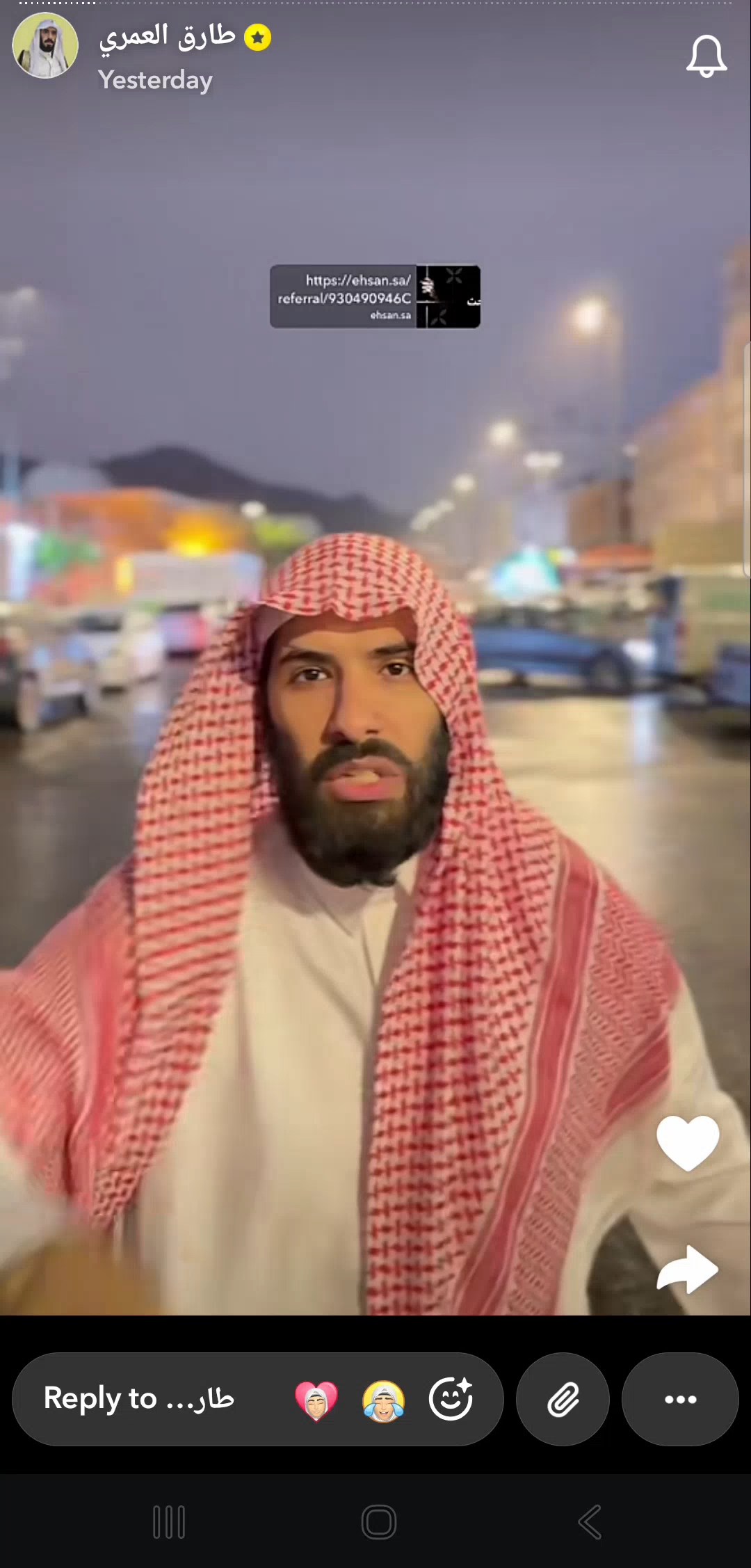Open the emoji sticker picker
The height and width of the screenshot is (1568, 751).
click(x=451, y=1399)
